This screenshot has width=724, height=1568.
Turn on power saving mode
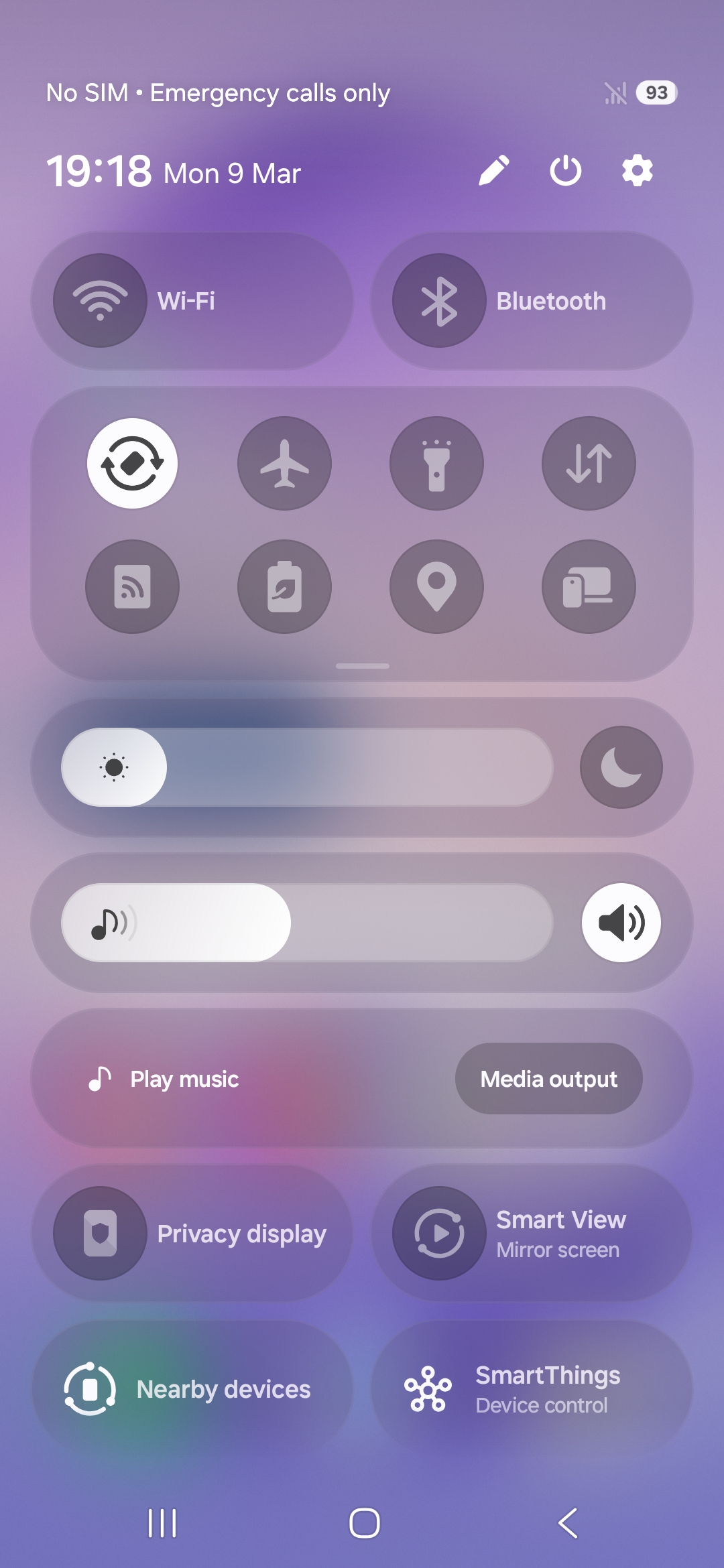pyautogui.click(x=284, y=586)
